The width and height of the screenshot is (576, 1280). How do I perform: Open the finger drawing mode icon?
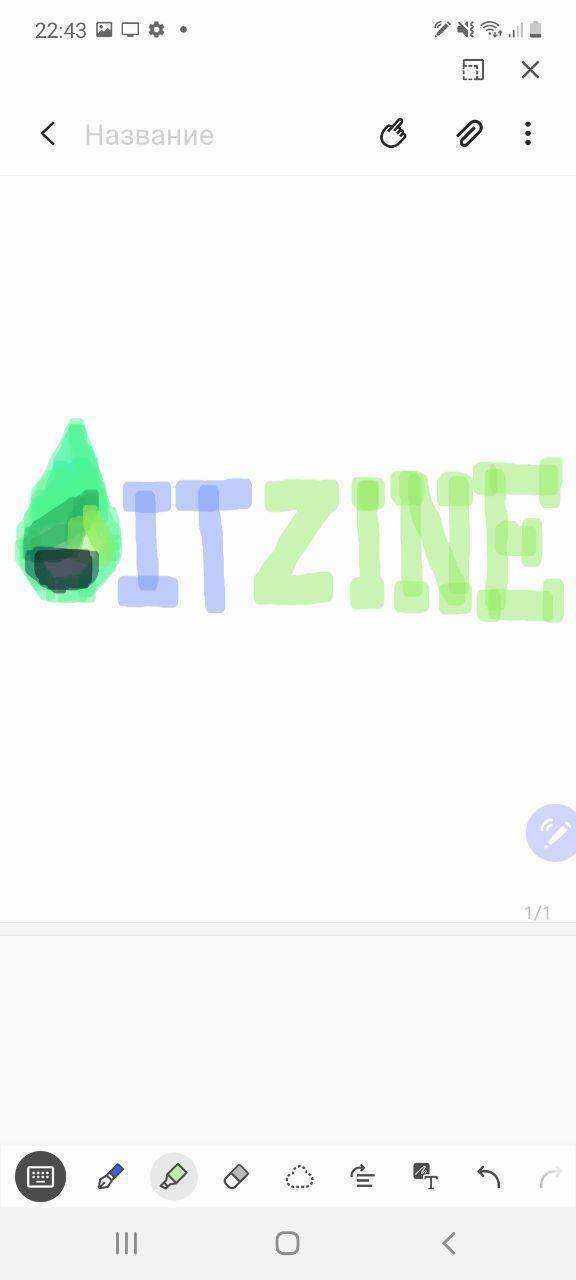point(393,133)
